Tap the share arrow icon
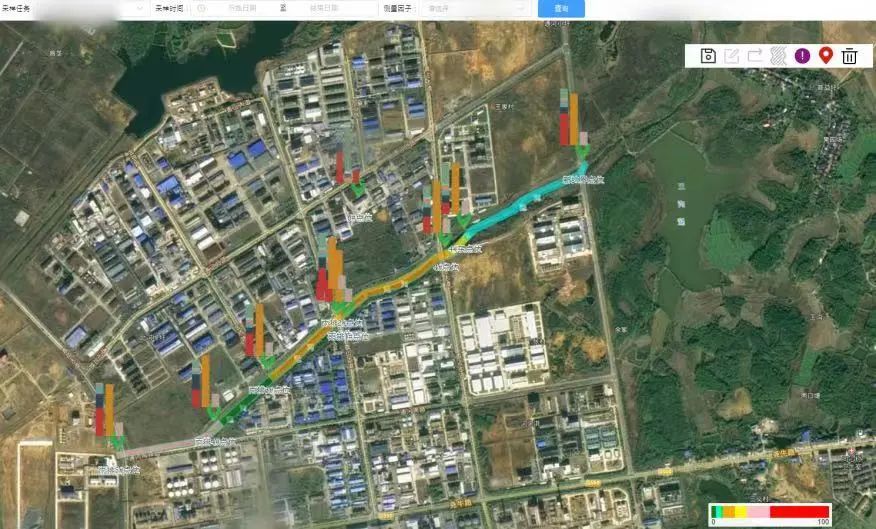The image size is (876, 529). (755, 56)
